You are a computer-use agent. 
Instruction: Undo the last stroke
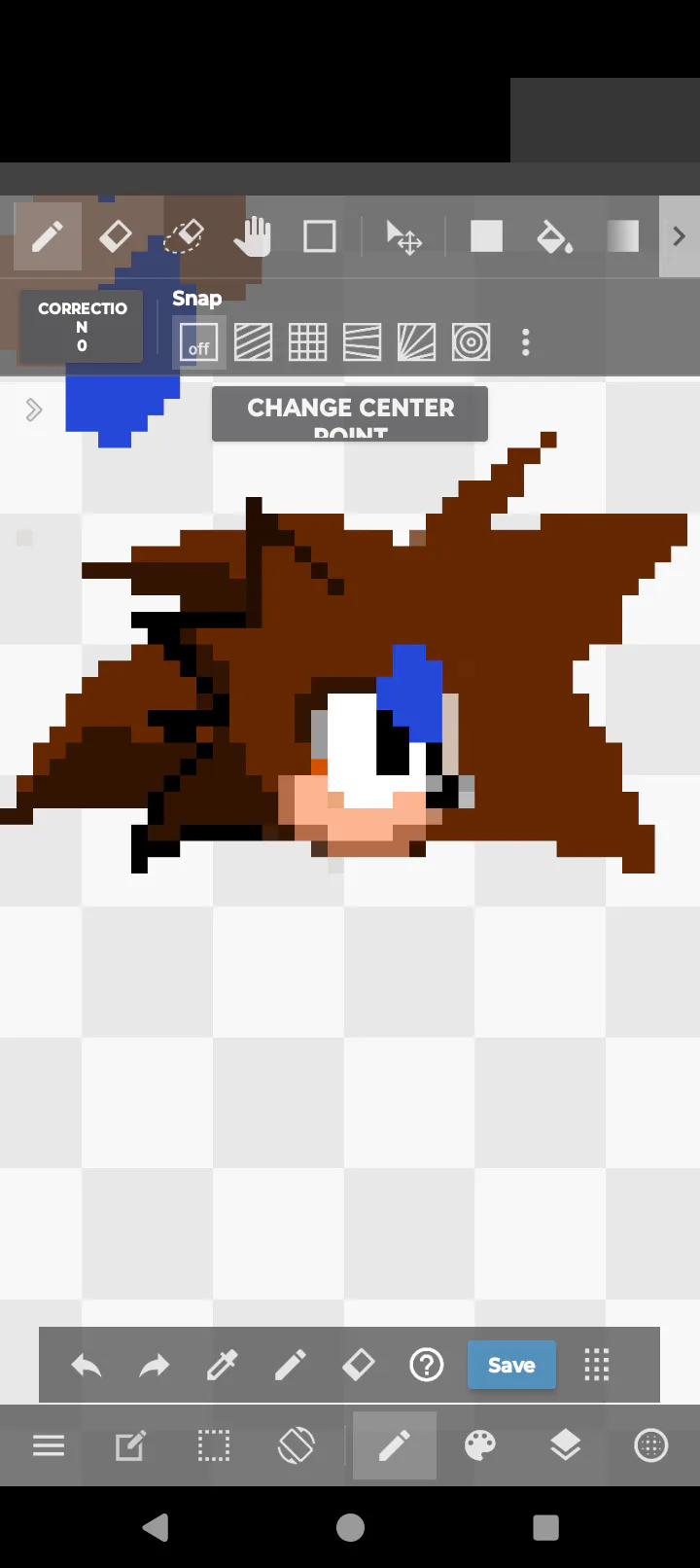(x=87, y=1366)
